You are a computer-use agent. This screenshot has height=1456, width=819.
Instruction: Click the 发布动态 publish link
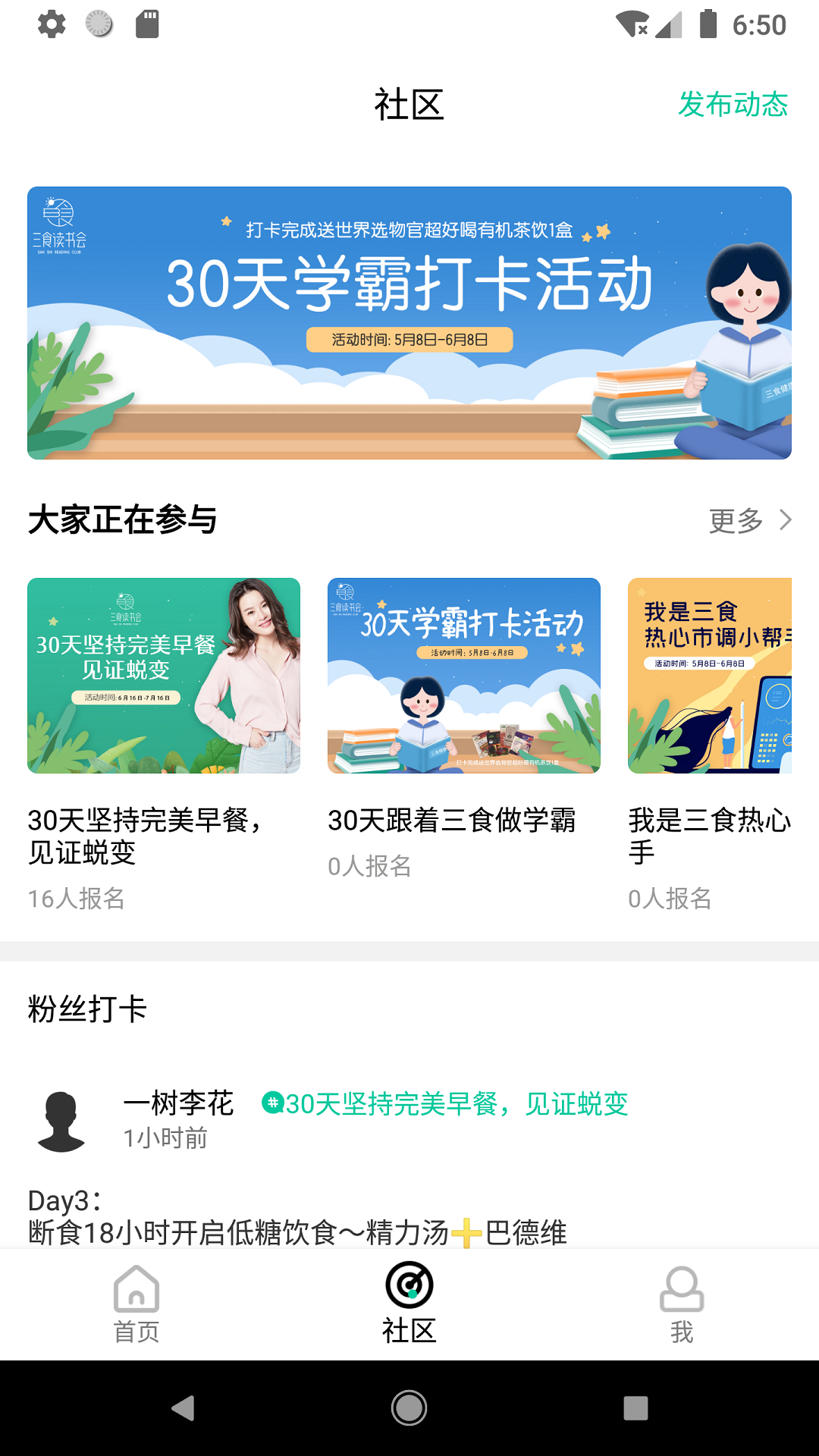tap(733, 105)
